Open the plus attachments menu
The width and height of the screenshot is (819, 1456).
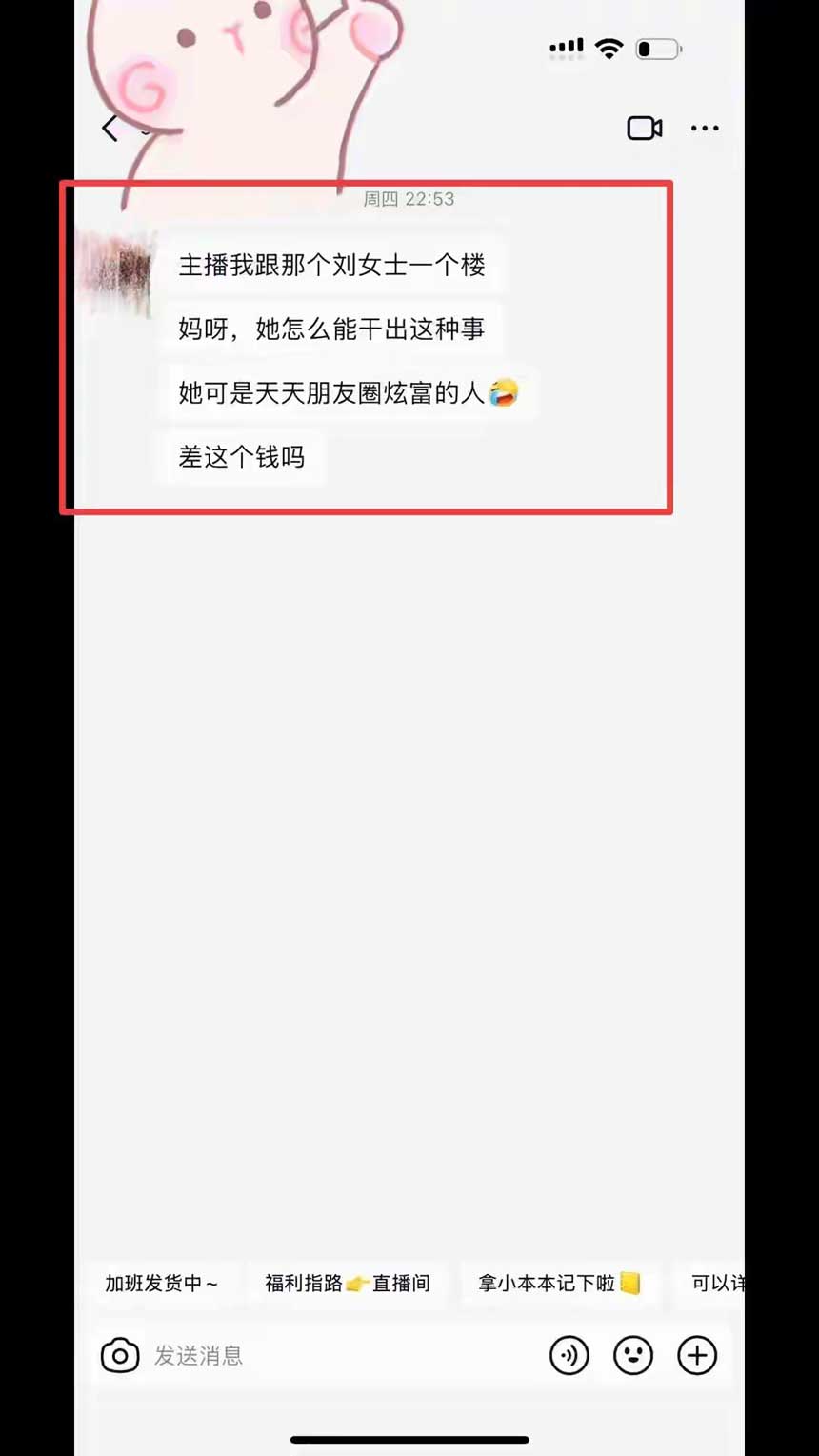pyautogui.click(x=697, y=1355)
